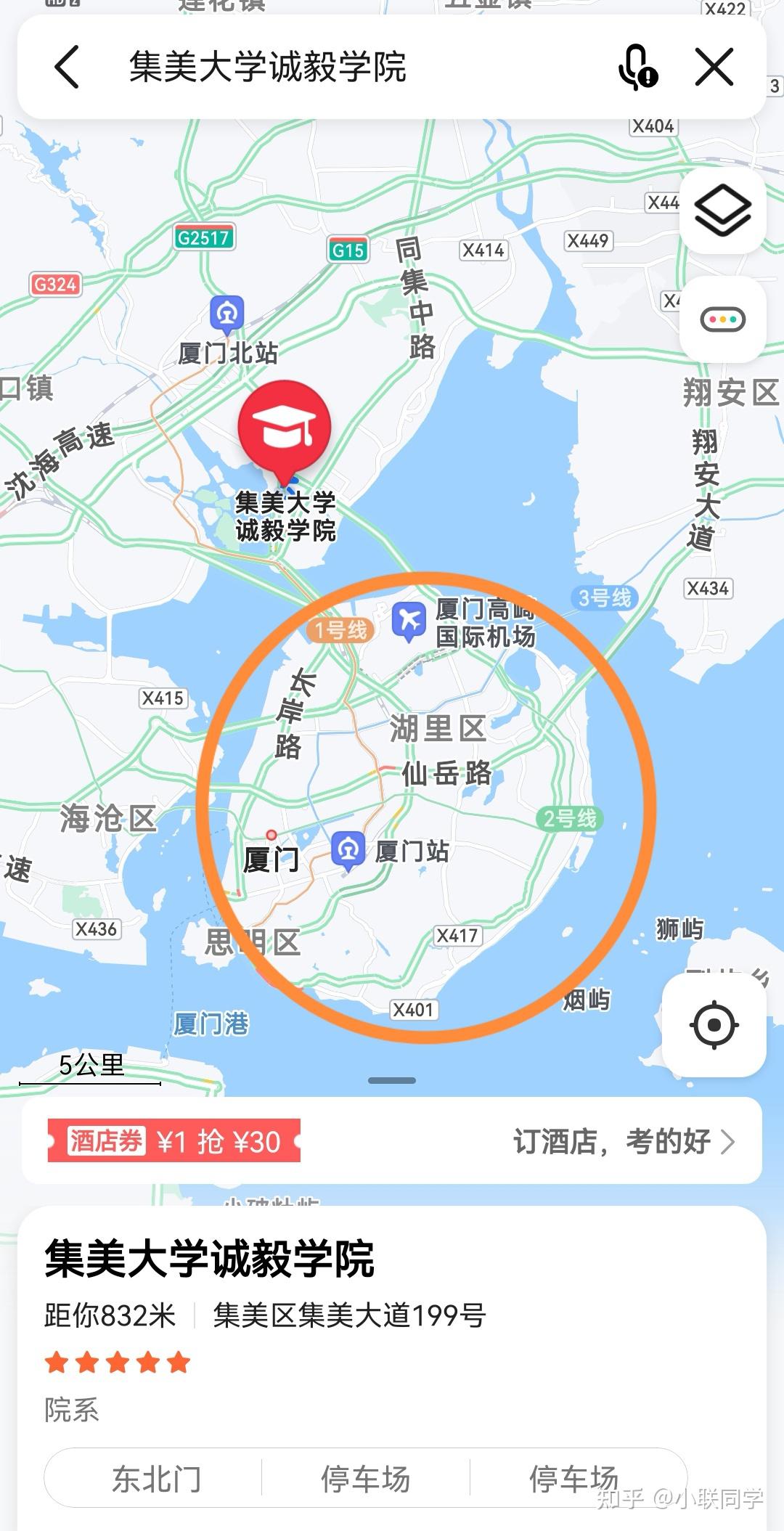
Task: Toggle real-time road conditions with the dots icon
Action: (722, 317)
